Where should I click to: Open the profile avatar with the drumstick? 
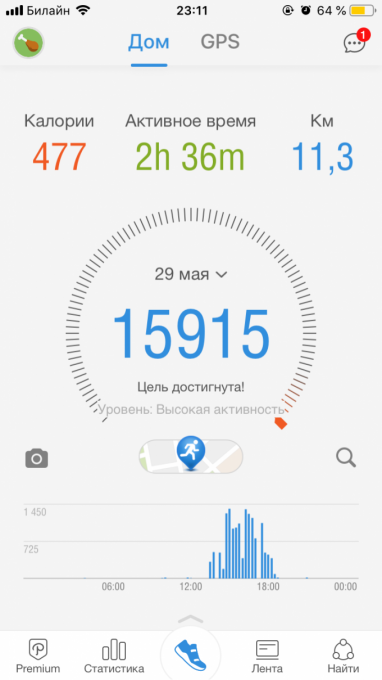[29, 42]
